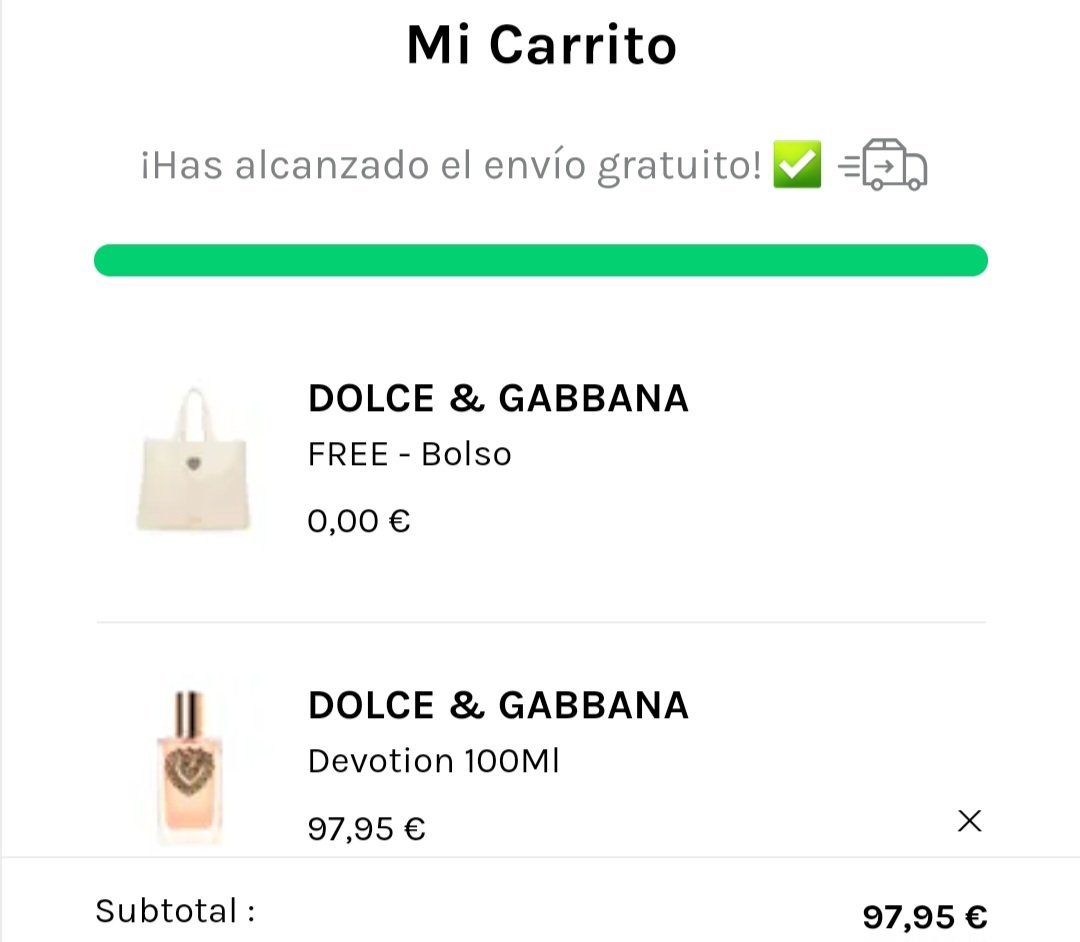This screenshot has height=942, width=1080.
Task: Remove Devotion 100Ml from the cart
Action: (969, 821)
